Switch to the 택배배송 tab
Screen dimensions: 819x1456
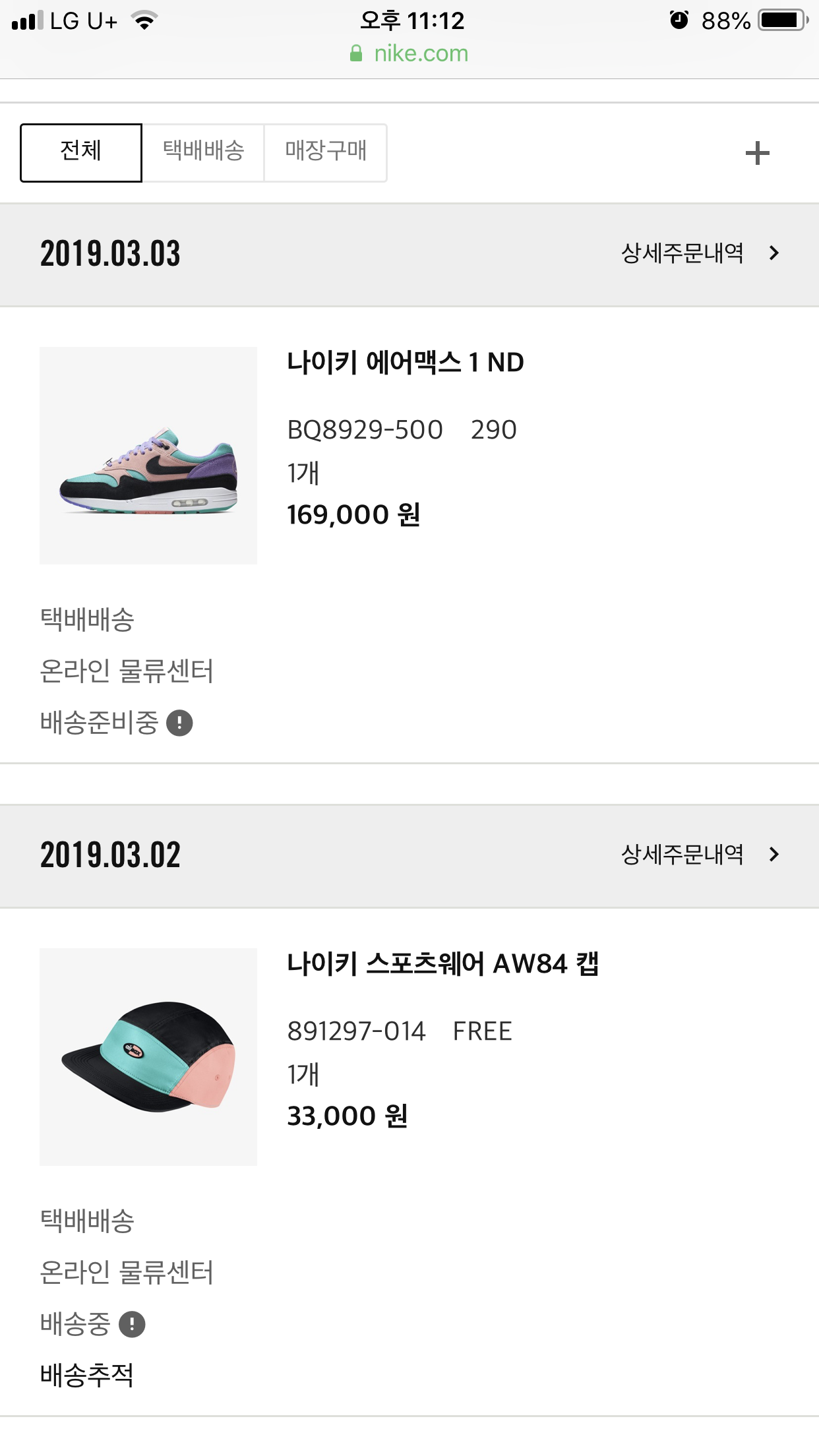tap(203, 152)
